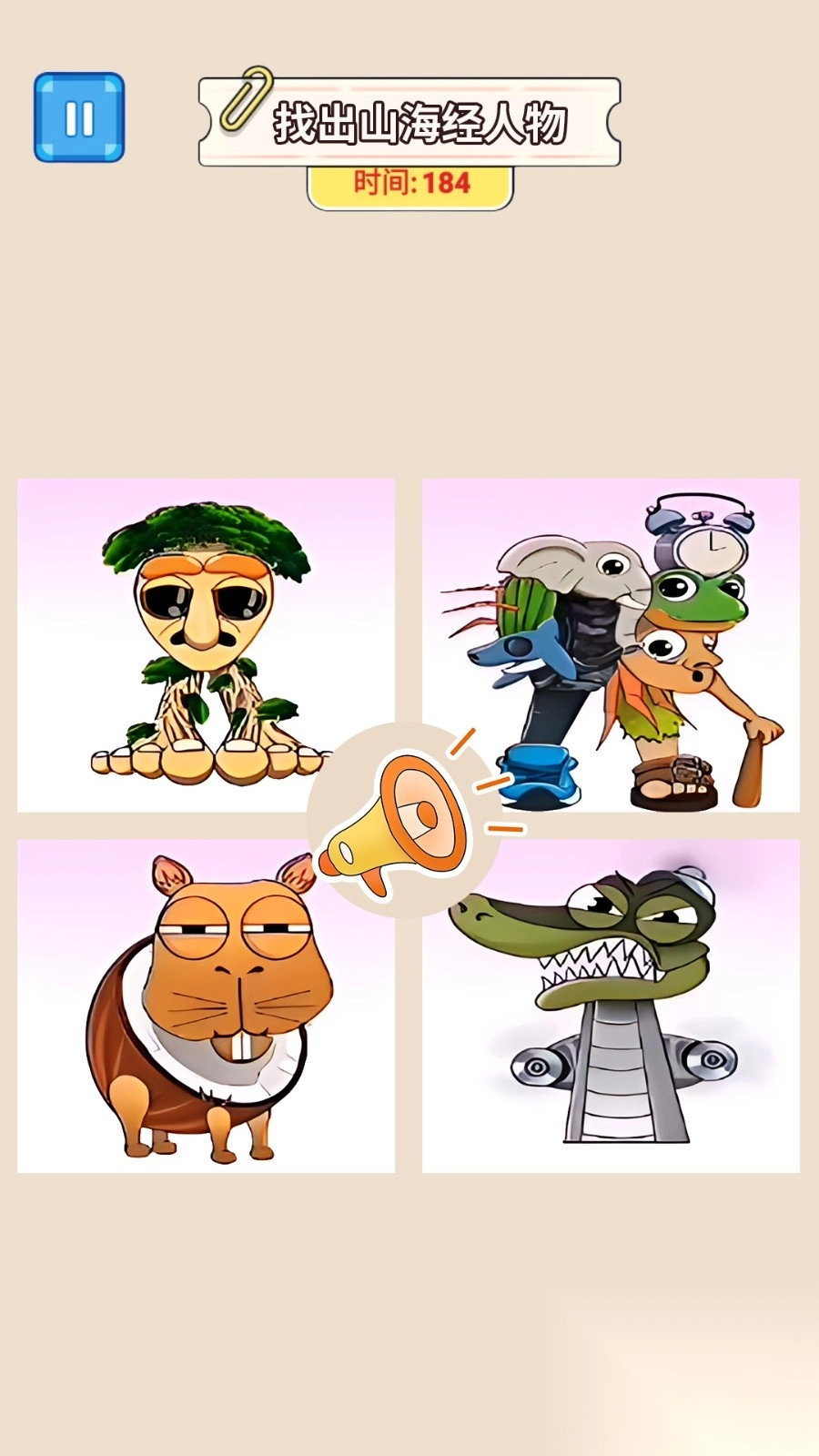Pause the game
The image size is (819, 1456).
click(x=79, y=117)
